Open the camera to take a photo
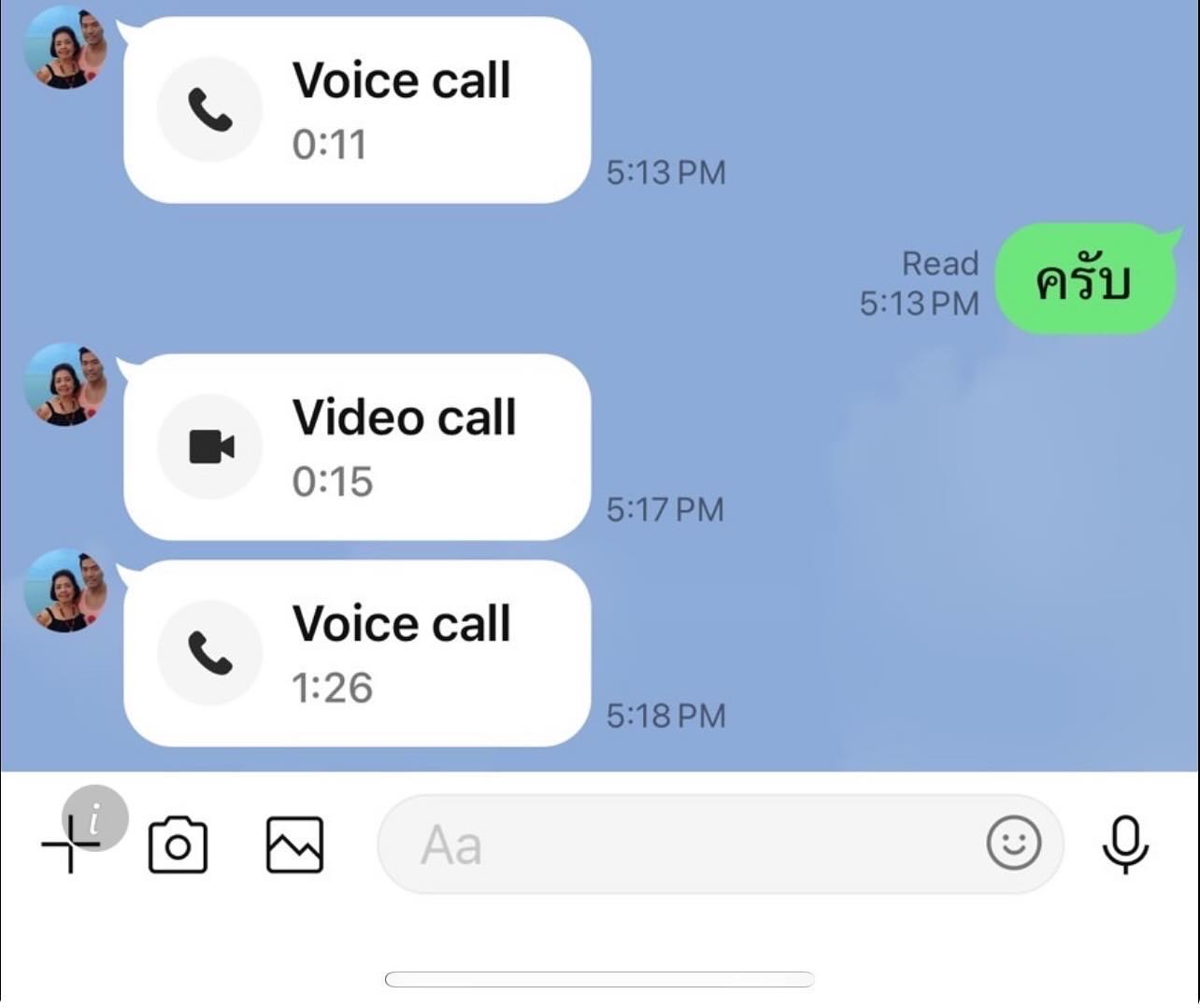This screenshot has height=1008, width=1200. [178, 845]
